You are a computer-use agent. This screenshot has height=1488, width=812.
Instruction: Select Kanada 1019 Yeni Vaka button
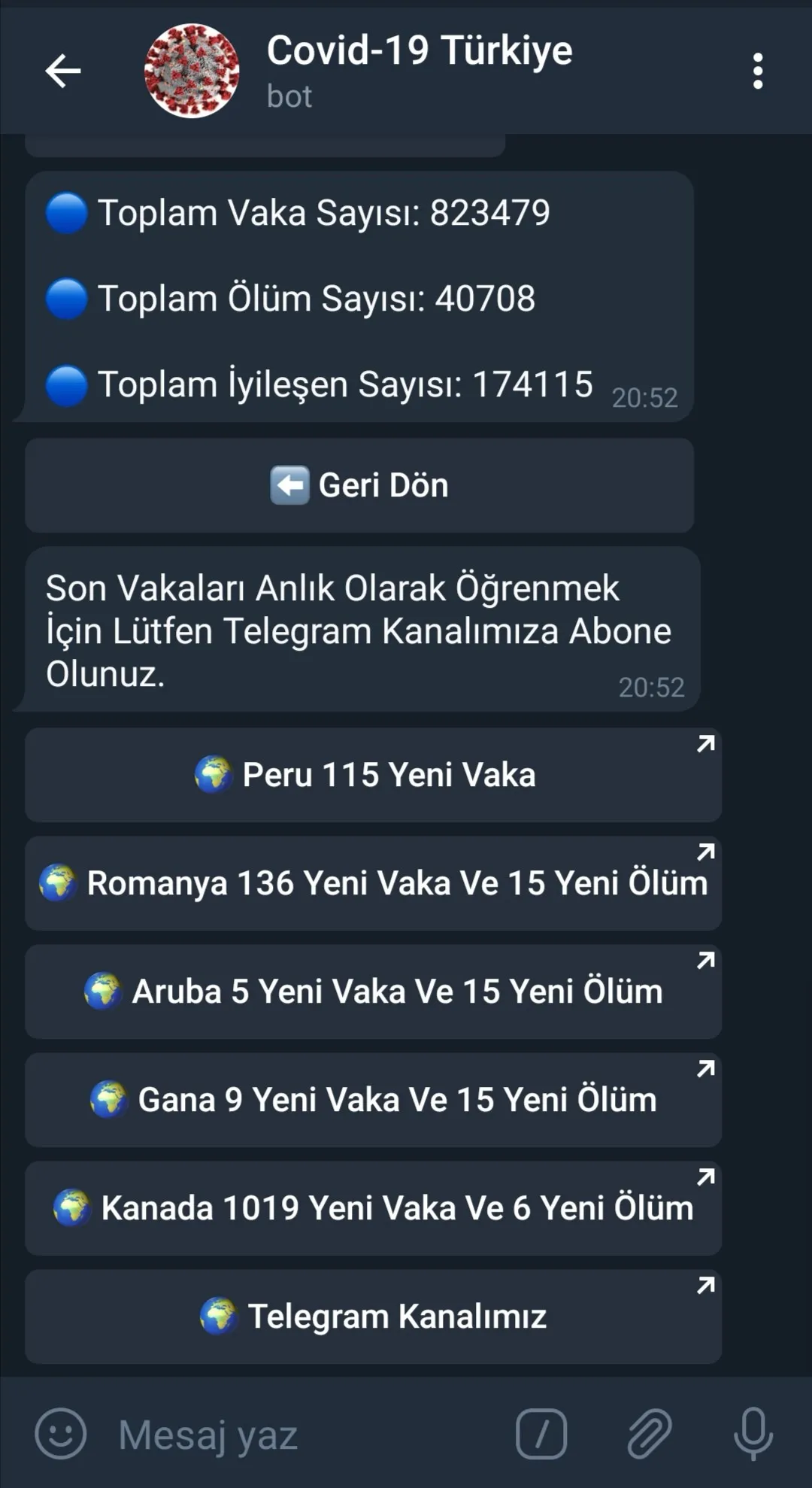pyautogui.click(x=373, y=1208)
